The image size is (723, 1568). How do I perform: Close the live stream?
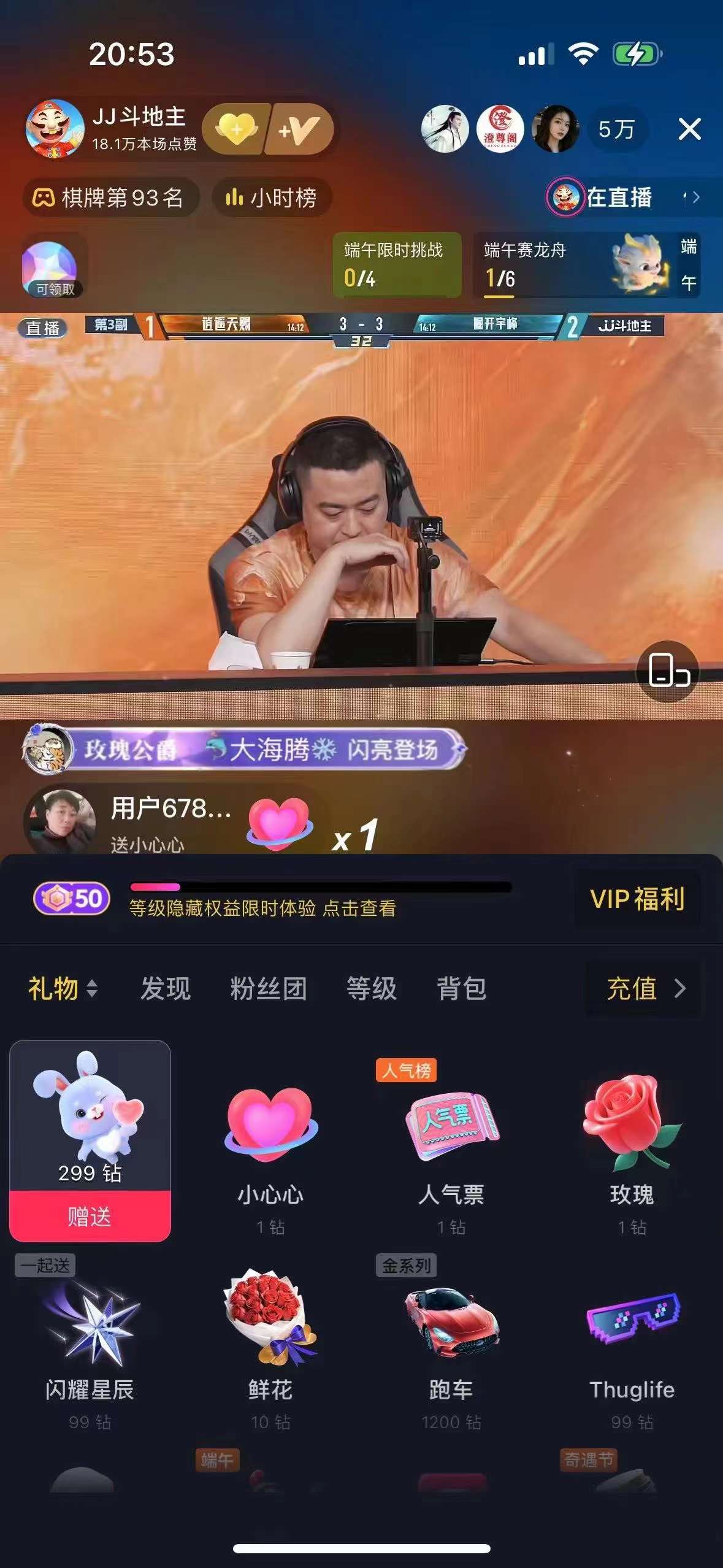pyautogui.click(x=689, y=129)
